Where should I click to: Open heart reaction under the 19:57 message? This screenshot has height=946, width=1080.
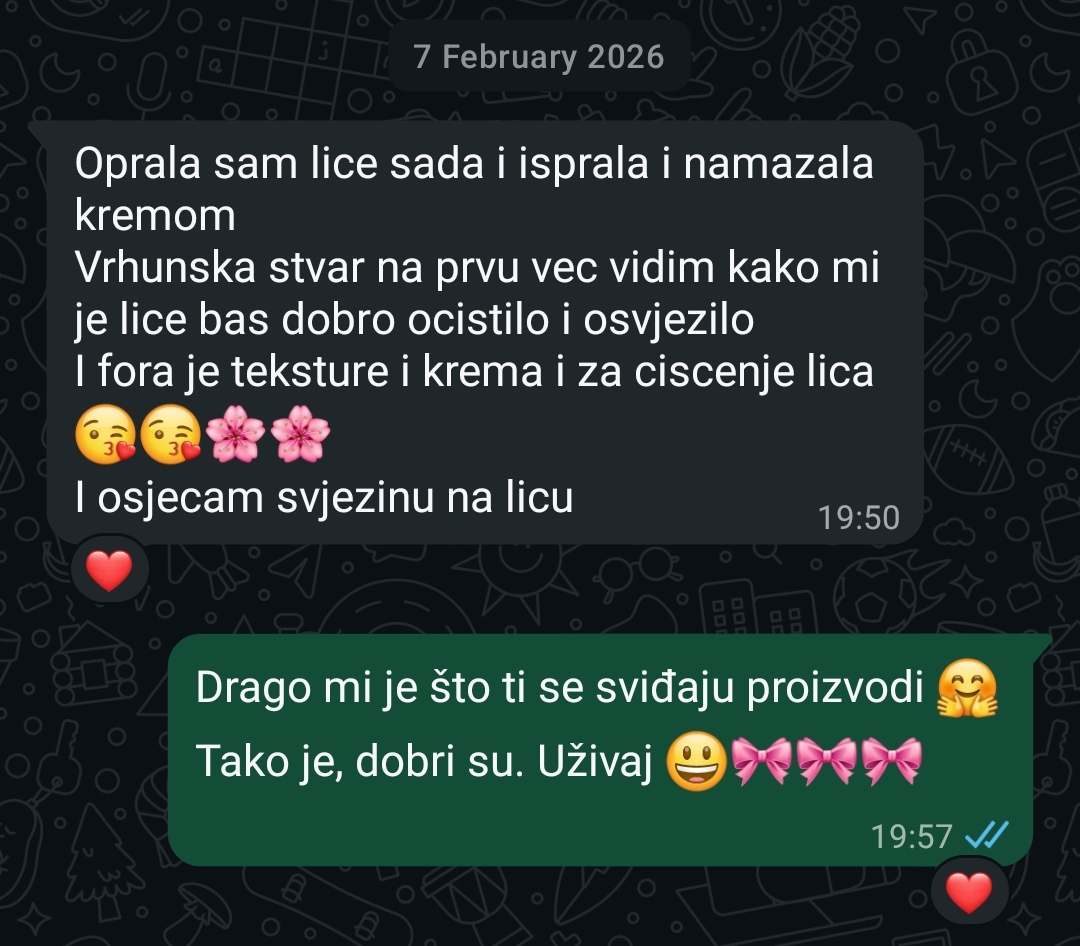968,892
